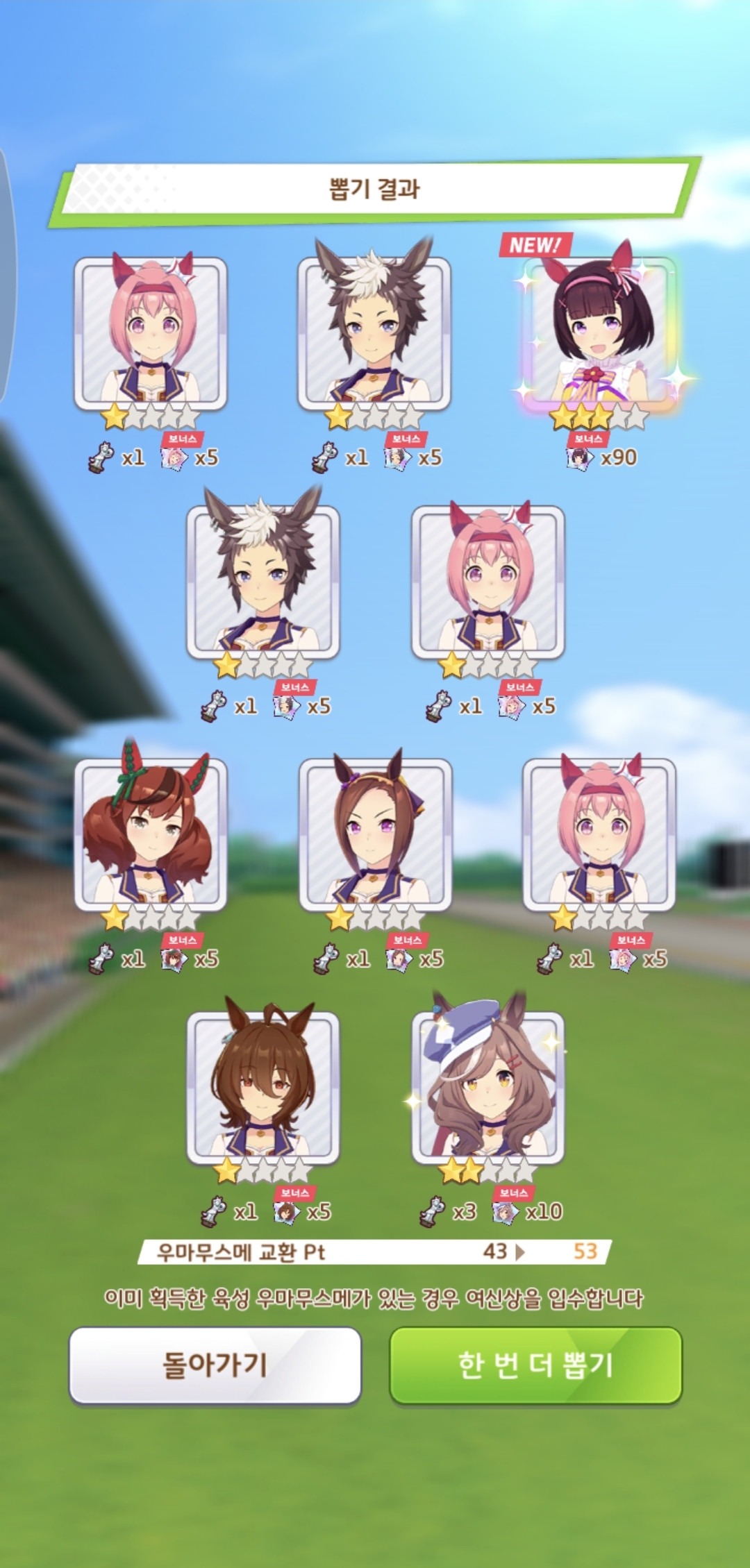Draw again with 한 번 더 뽑기
Viewport: 750px width, 1568px height.
point(535,1364)
